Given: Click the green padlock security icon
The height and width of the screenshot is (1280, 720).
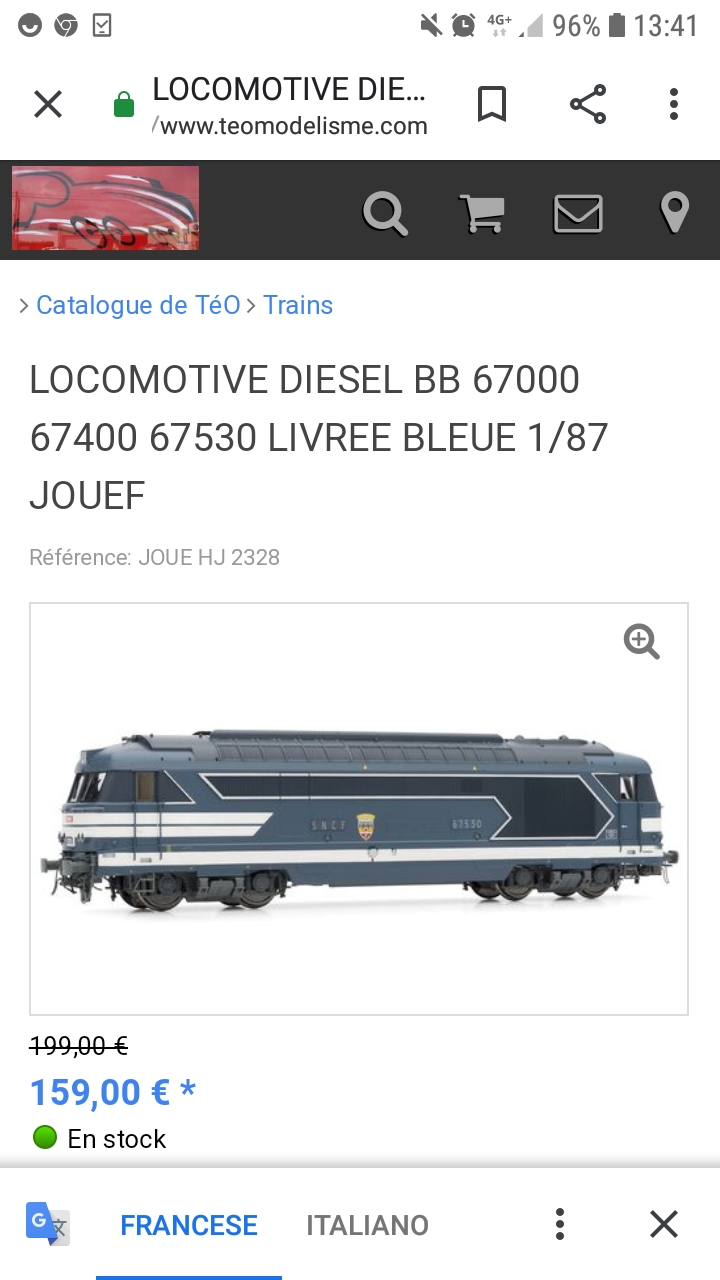Looking at the screenshot, I should pos(123,104).
